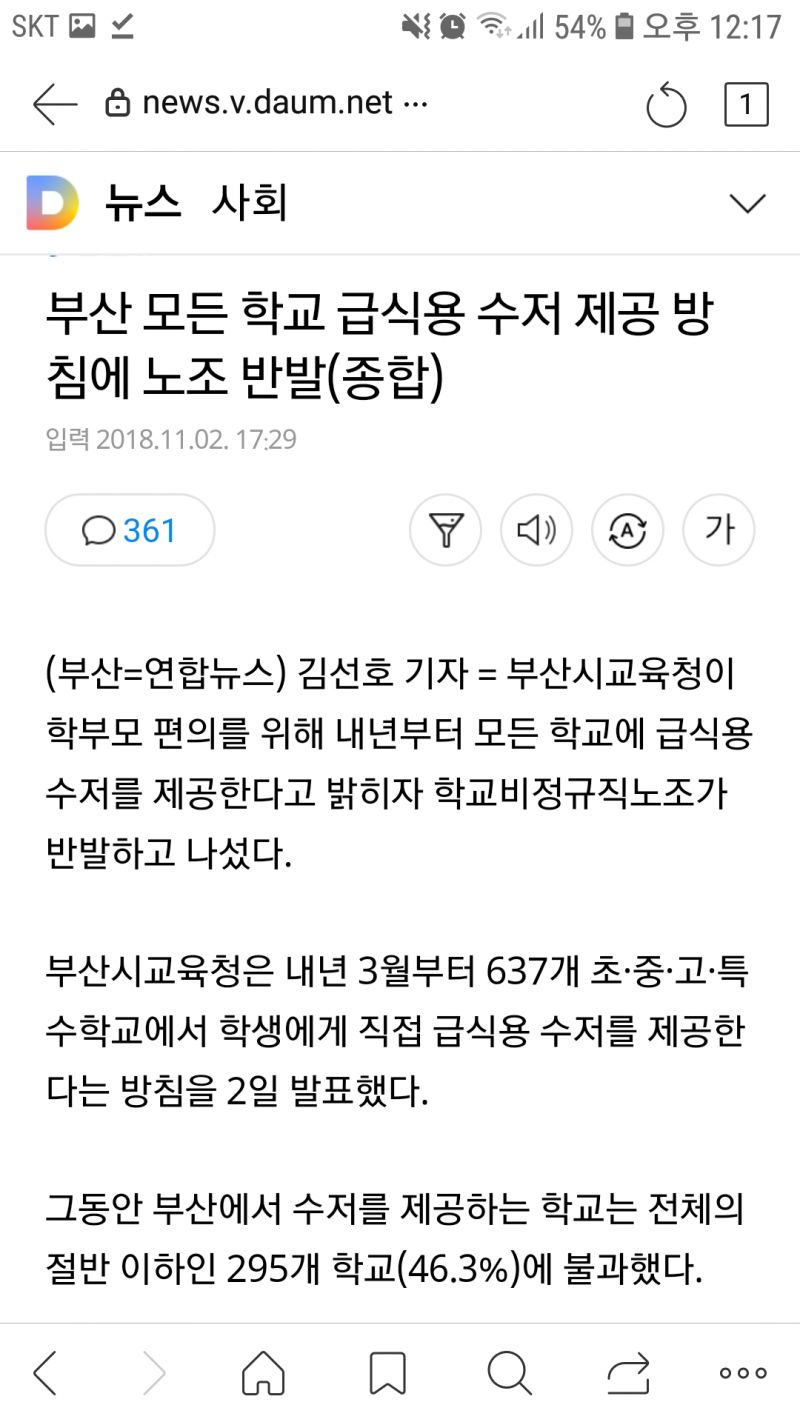View the 361 comments

coord(130,530)
